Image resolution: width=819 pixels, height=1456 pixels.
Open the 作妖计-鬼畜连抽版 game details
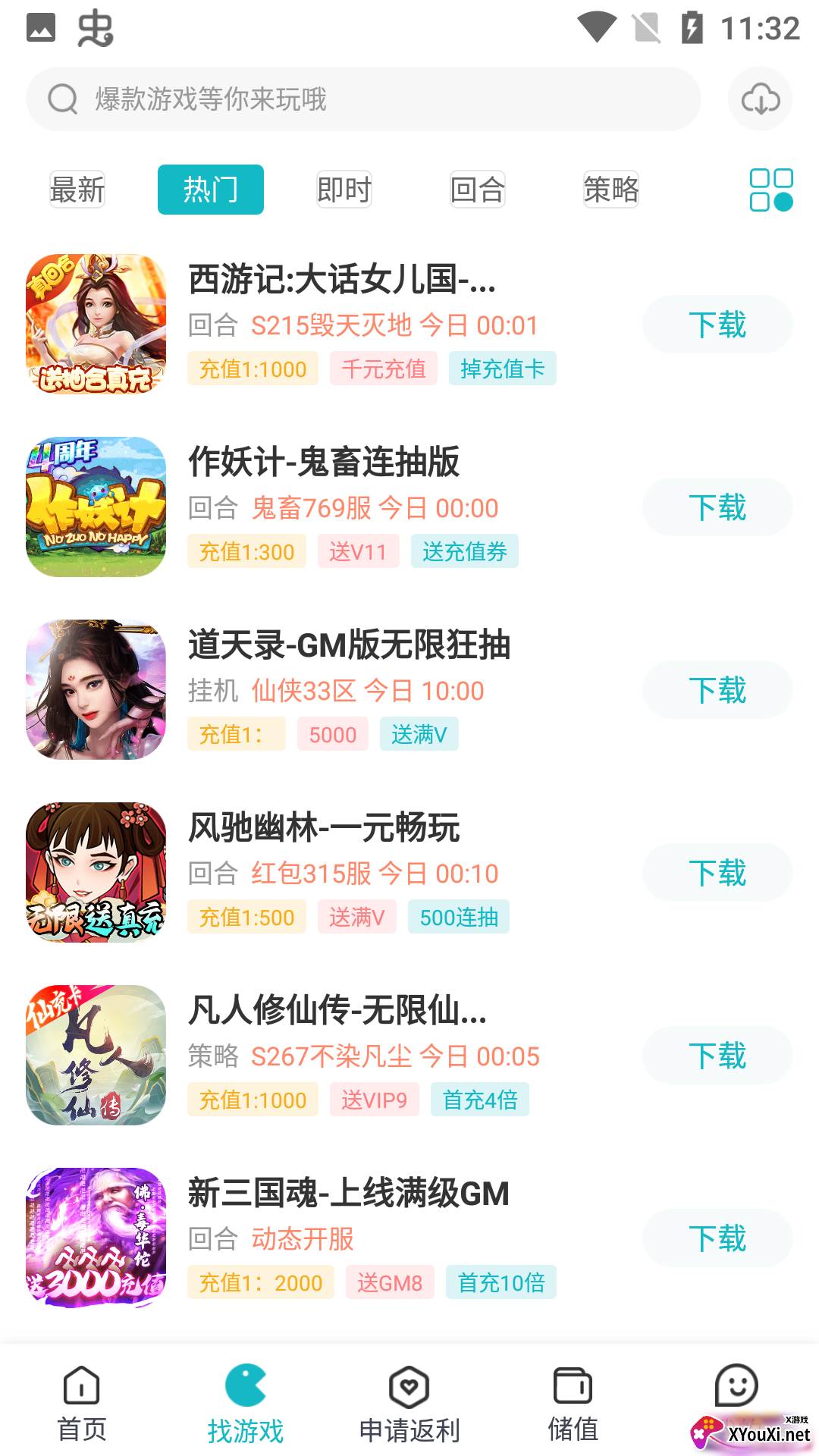point(324,462)
